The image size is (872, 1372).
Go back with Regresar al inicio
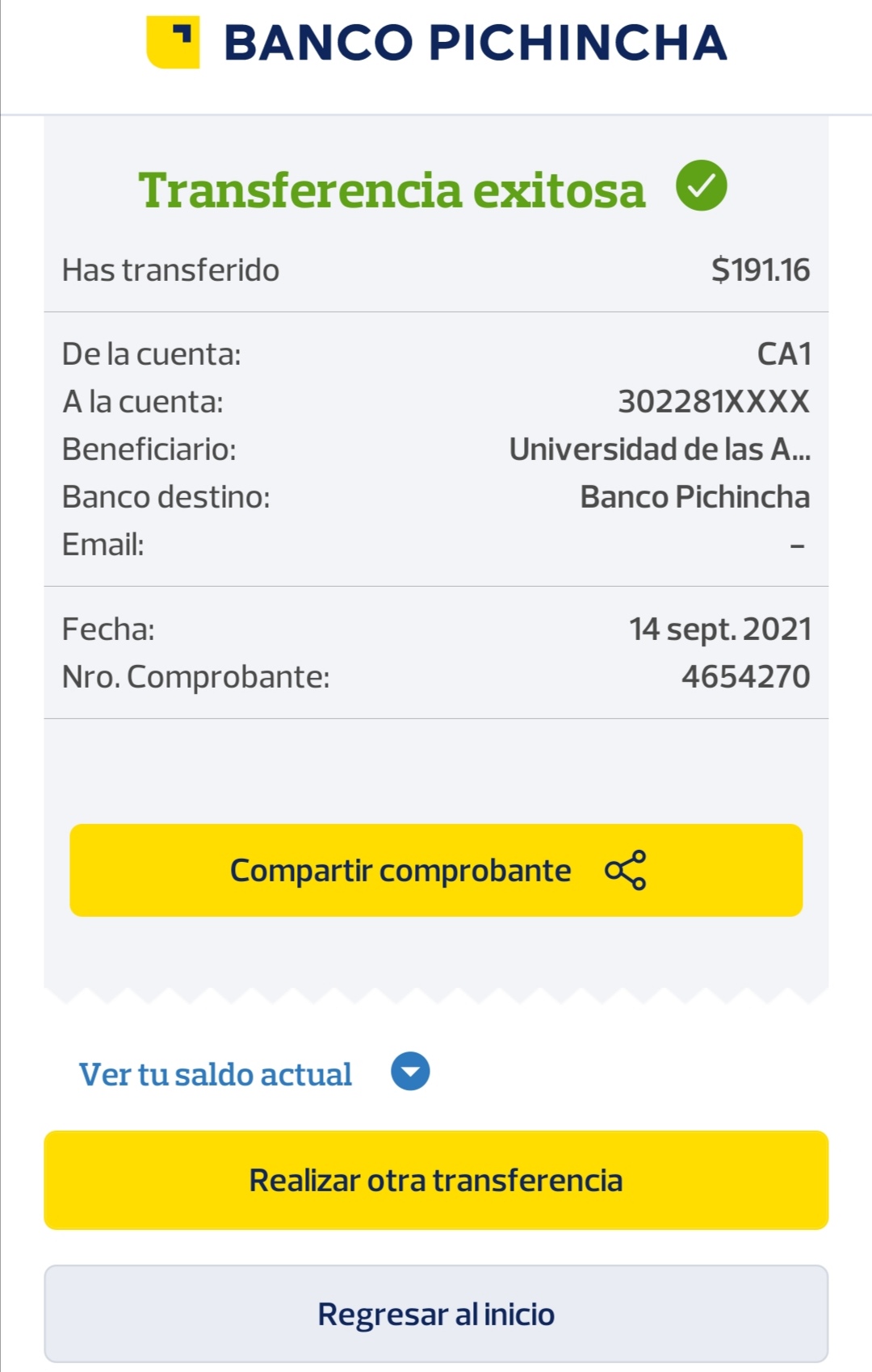436,1314
